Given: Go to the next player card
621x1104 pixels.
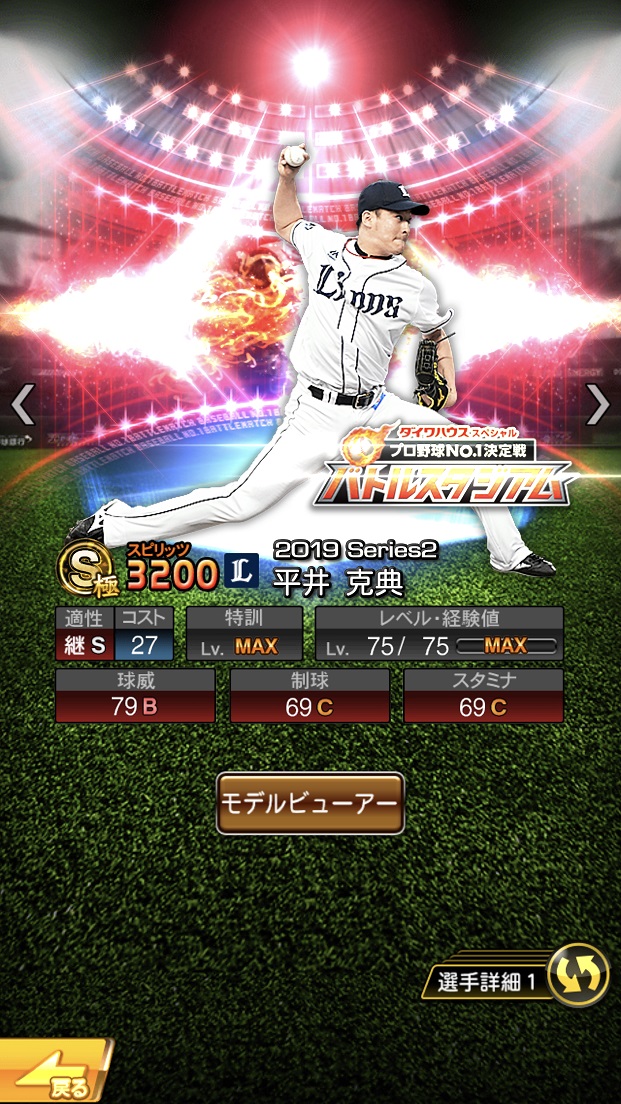Looking at the screenshot, I should (597, 404).
